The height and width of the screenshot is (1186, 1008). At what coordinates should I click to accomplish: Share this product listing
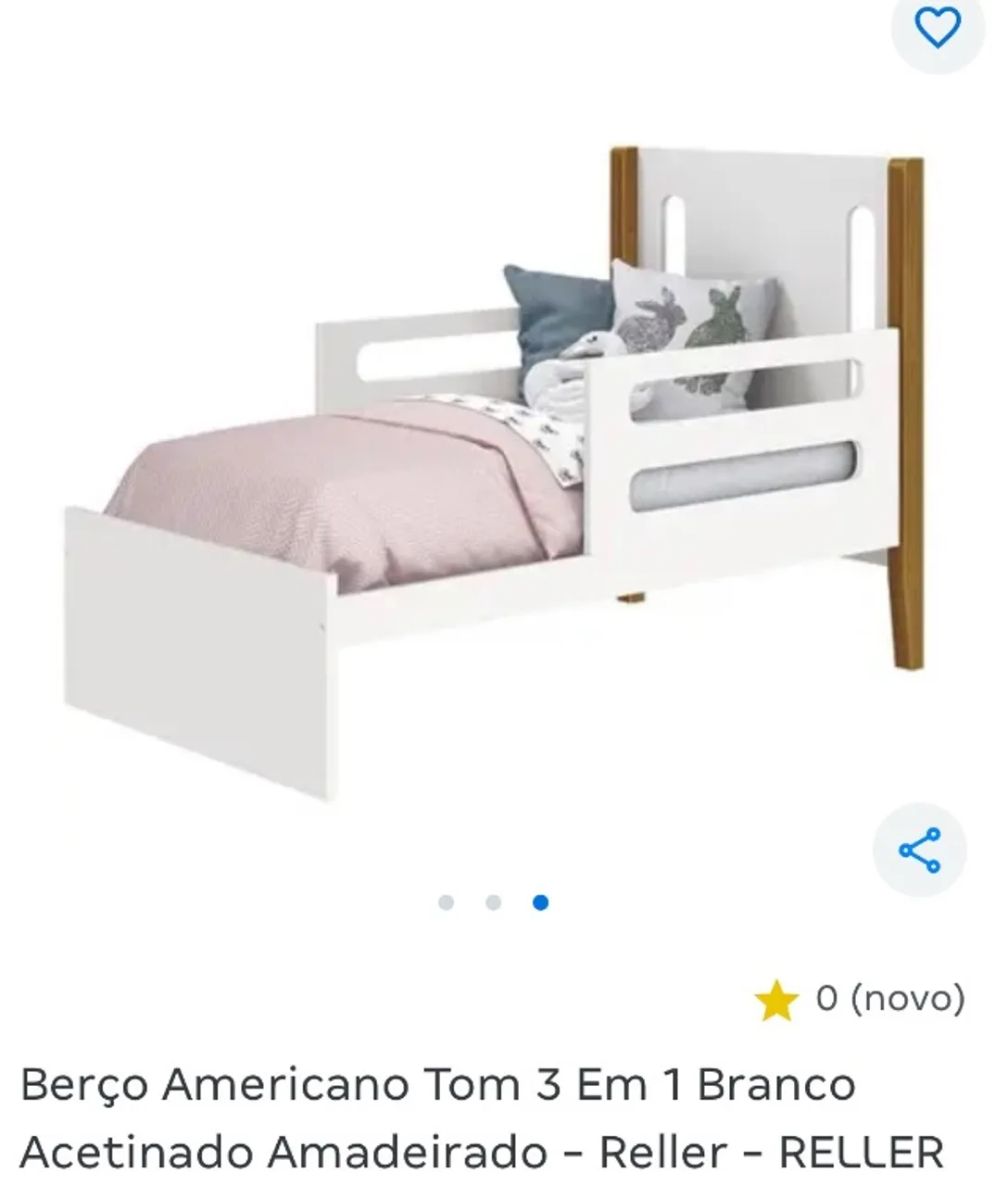click(x=919, y=850)
